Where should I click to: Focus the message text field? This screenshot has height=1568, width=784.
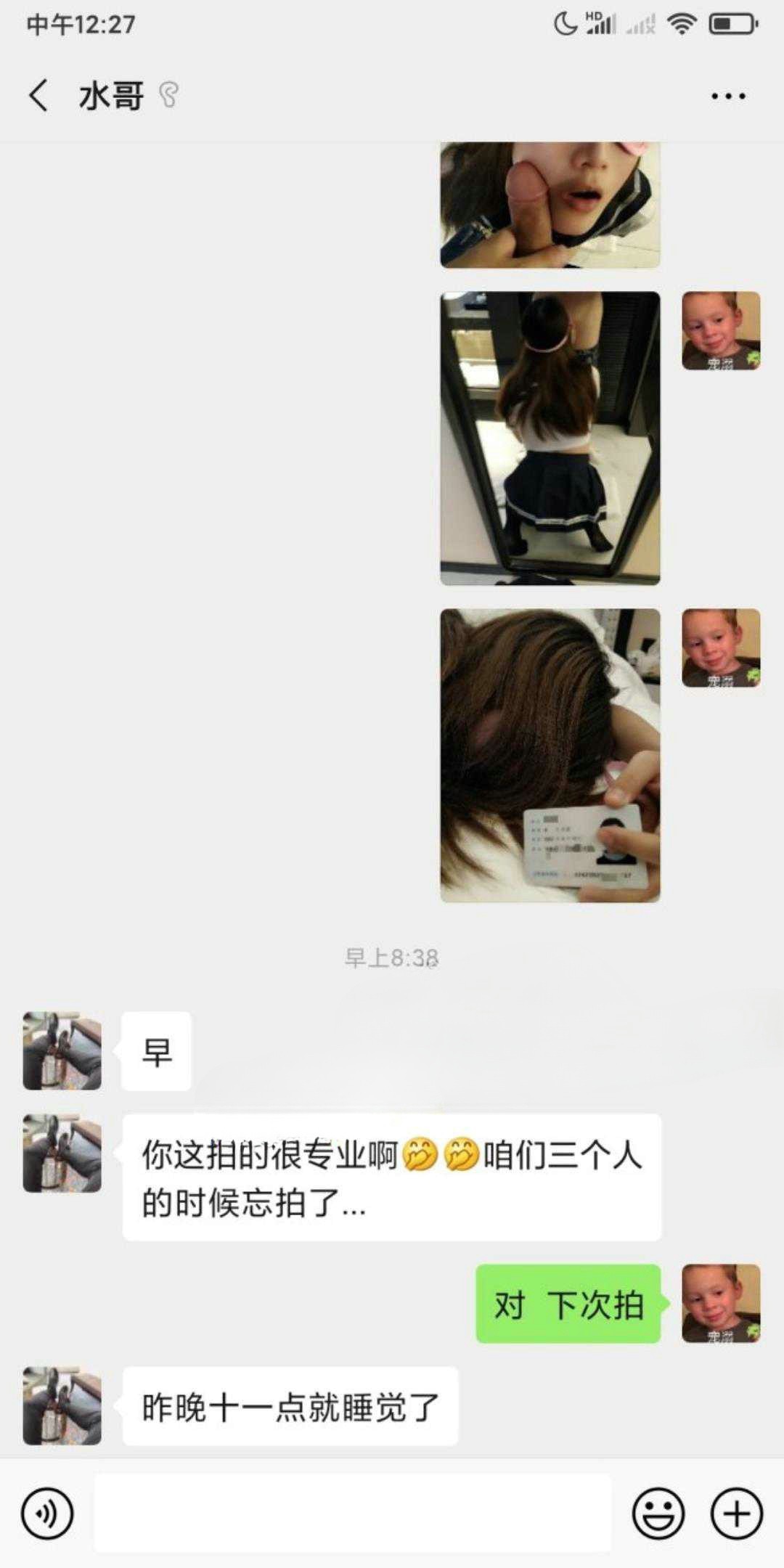[352, 1514]
